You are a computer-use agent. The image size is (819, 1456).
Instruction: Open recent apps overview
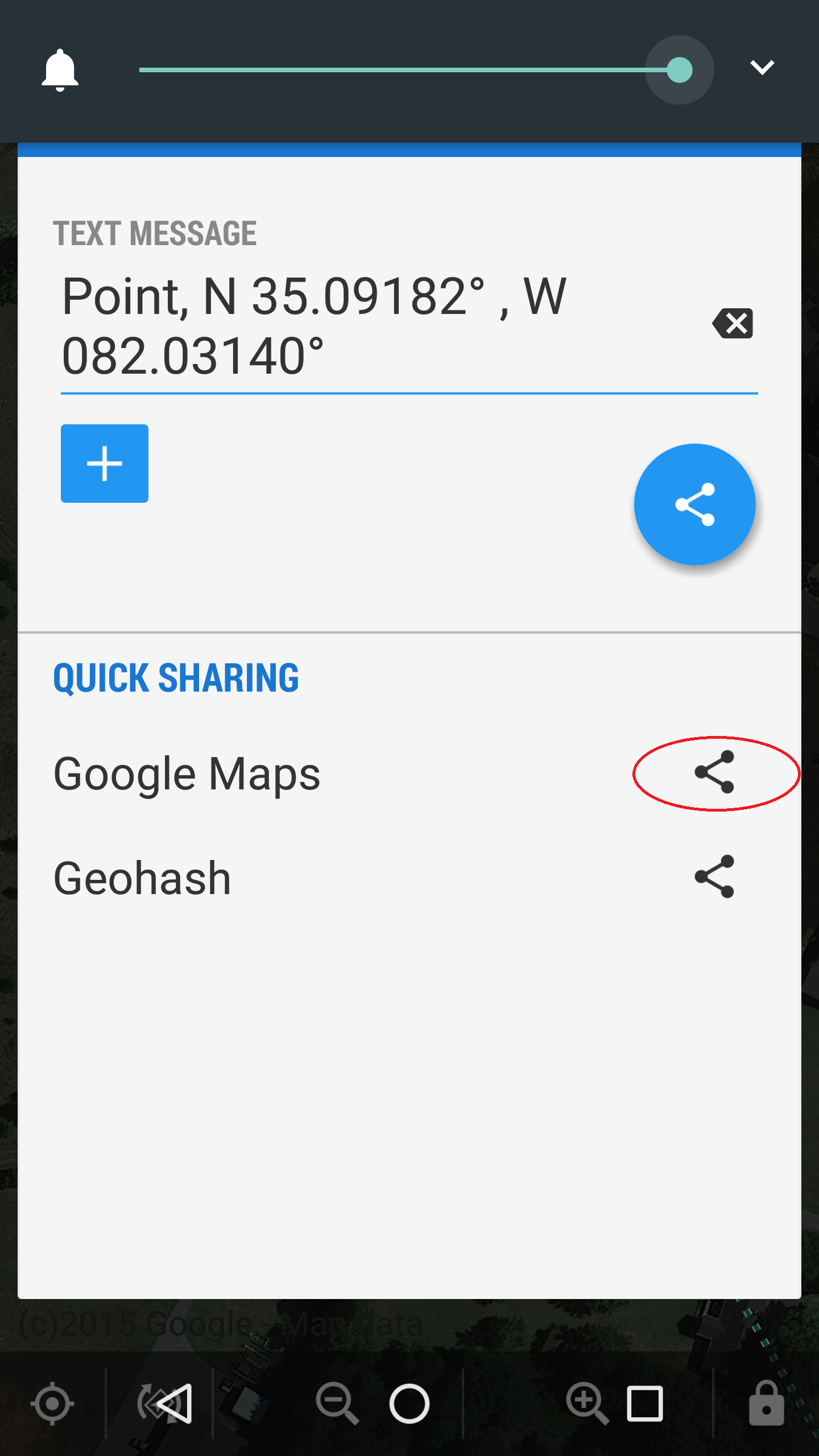click(x=644, y=1403)
